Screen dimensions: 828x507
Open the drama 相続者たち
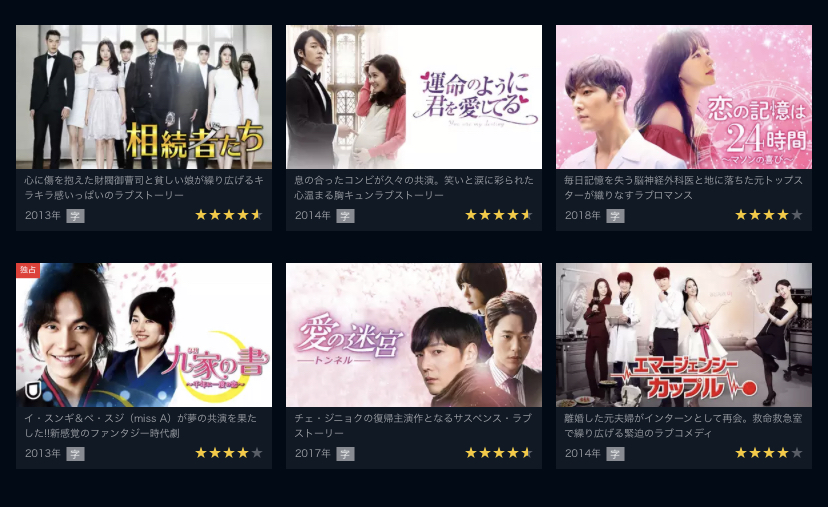click(x=144, y=97)
